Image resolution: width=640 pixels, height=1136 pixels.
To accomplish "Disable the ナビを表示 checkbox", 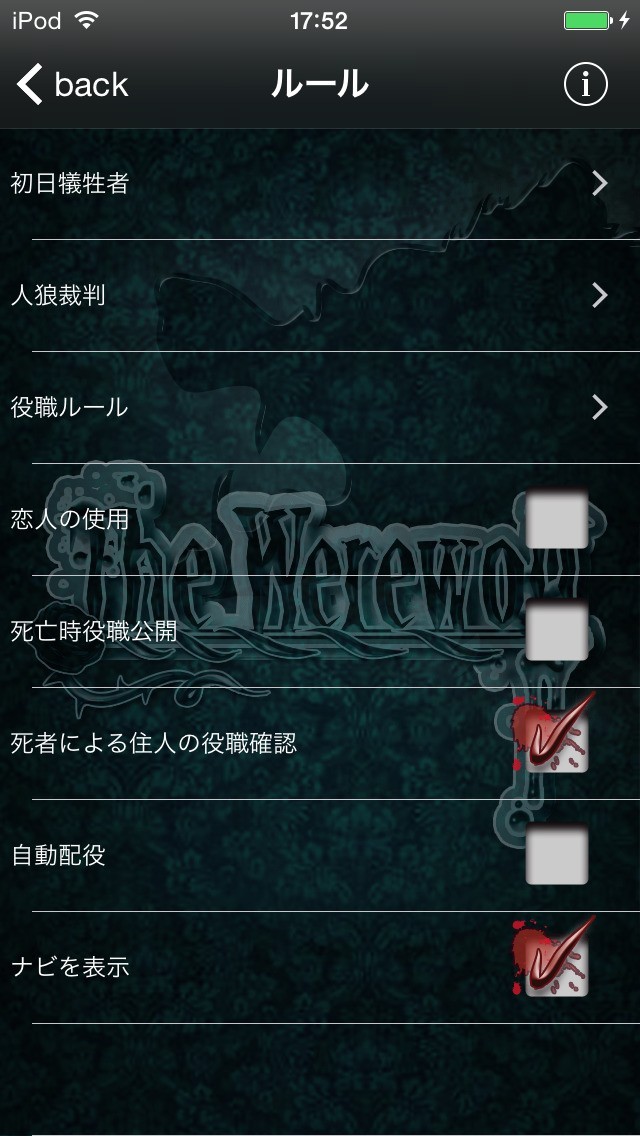I will tap(557, 966).
